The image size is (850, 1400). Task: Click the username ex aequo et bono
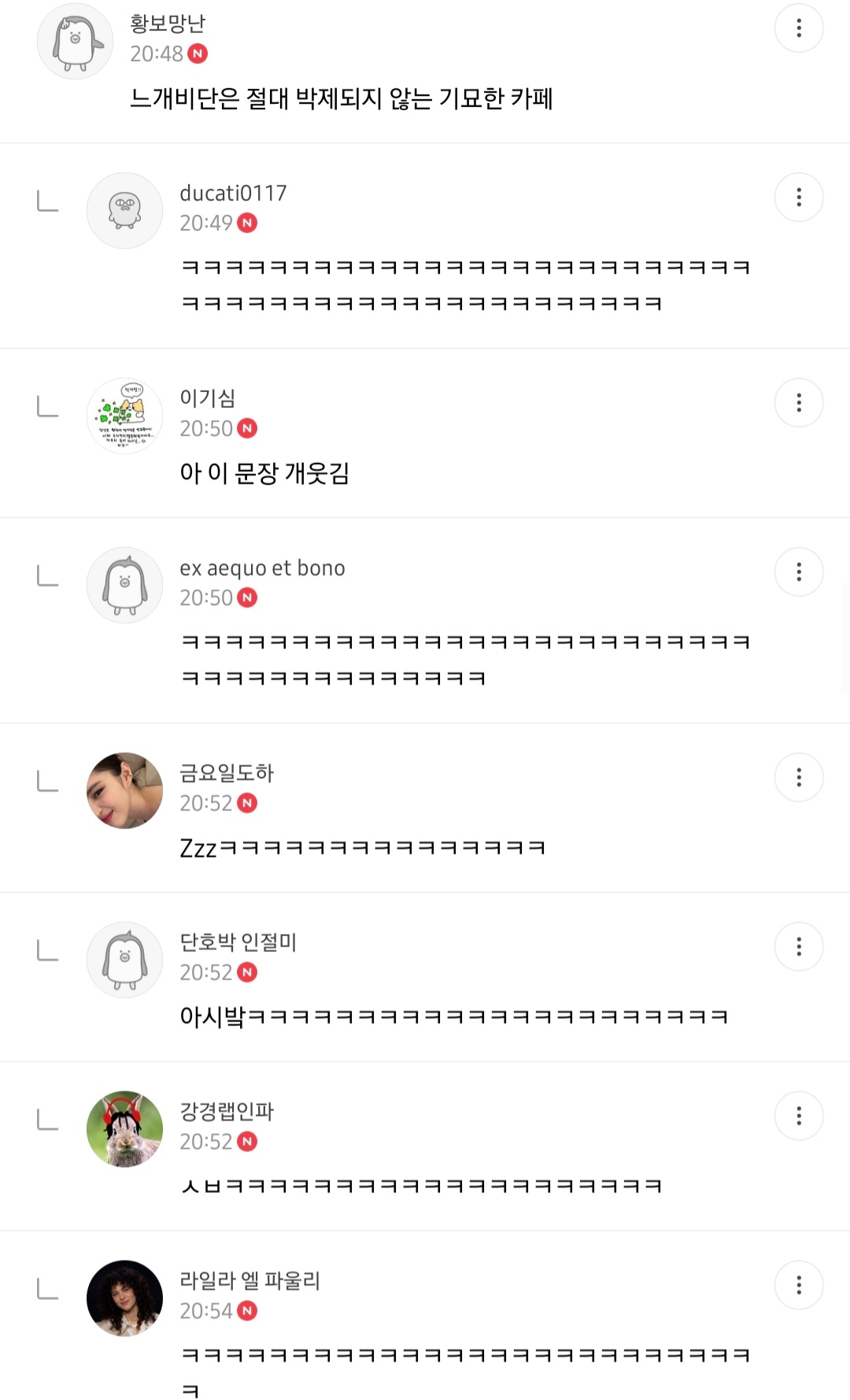(262, 568)
